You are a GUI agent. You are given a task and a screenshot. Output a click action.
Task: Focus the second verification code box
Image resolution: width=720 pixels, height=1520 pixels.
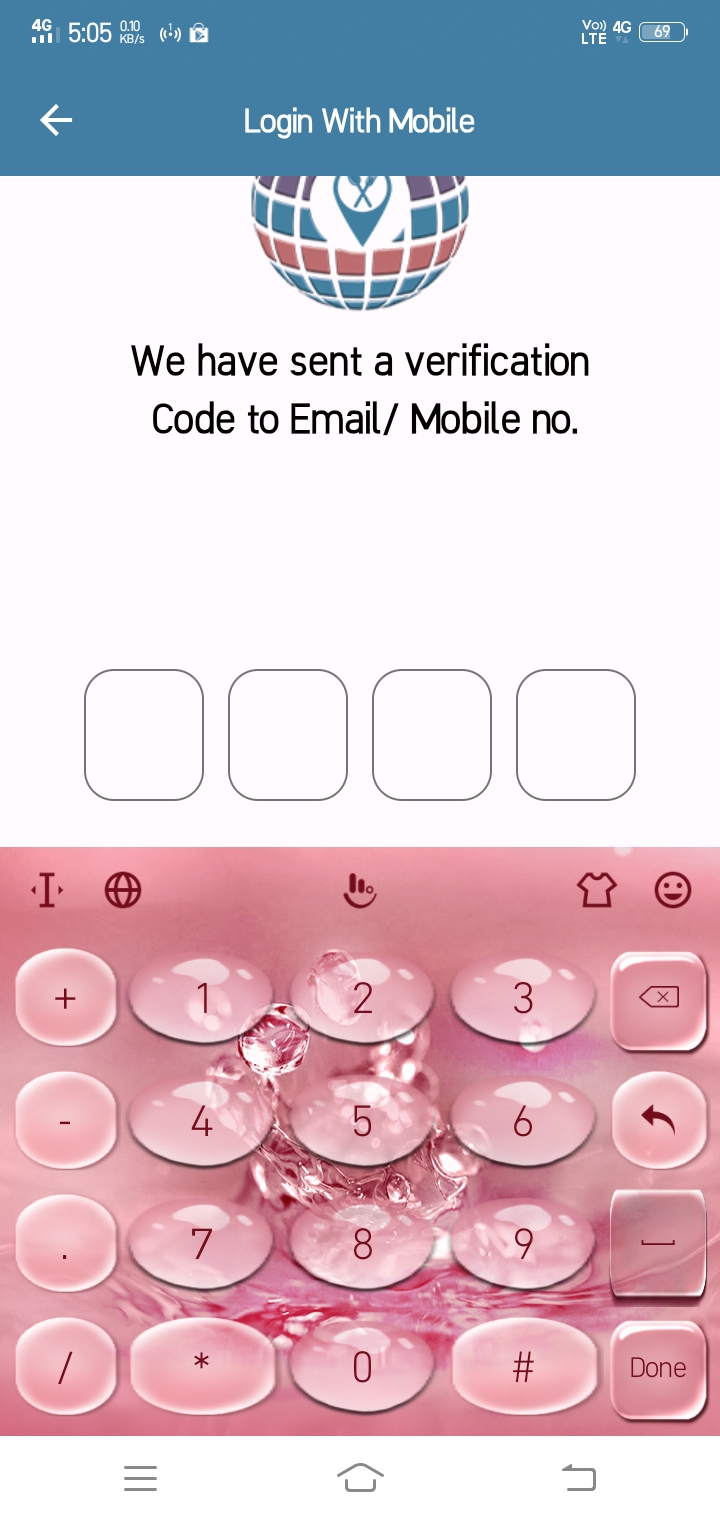coord(288,735)
